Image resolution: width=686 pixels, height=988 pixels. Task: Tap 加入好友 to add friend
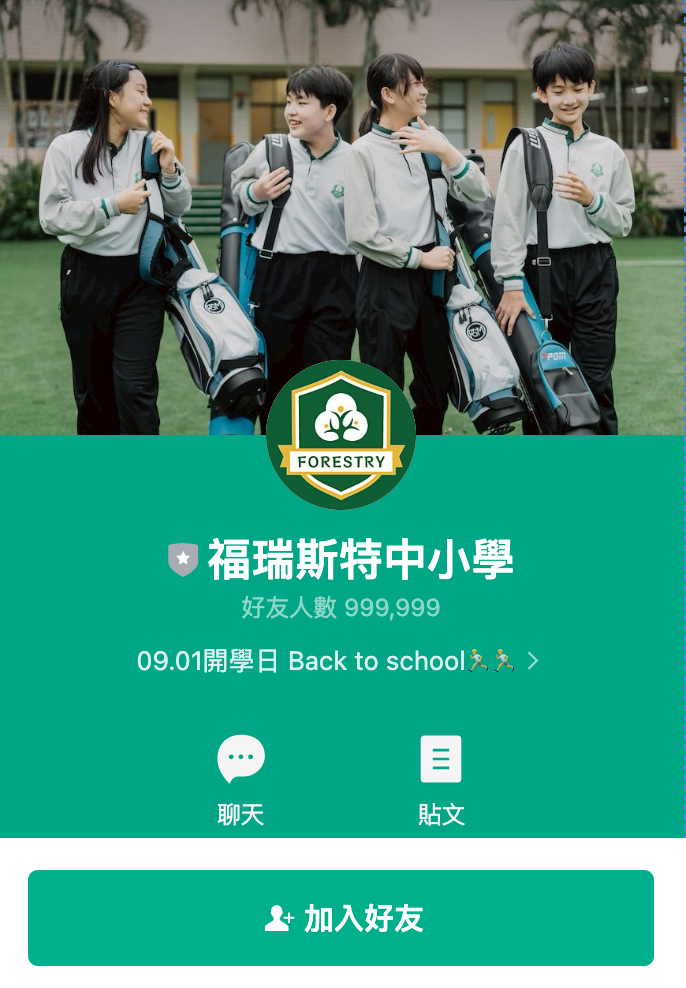pos(341,918)
